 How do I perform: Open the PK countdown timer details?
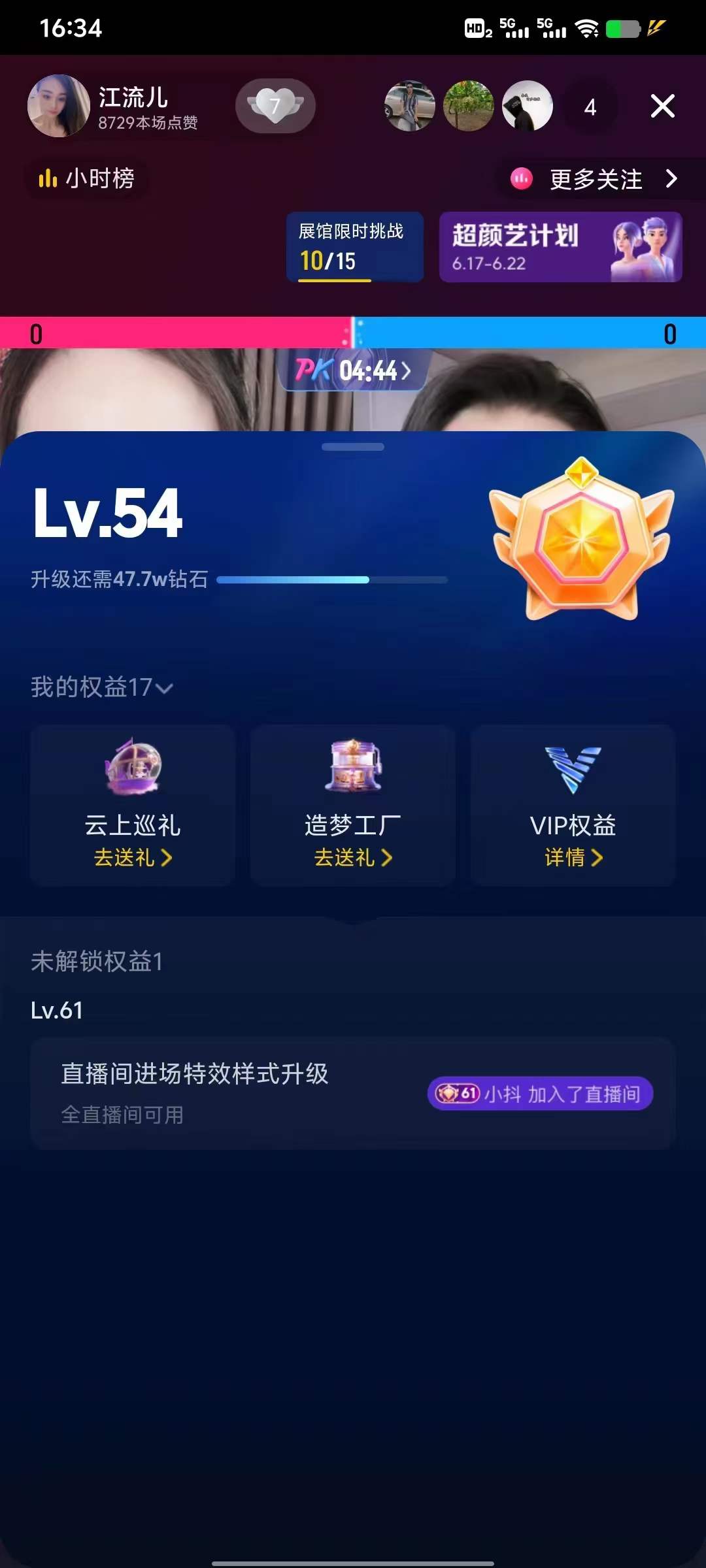(354, 370)
